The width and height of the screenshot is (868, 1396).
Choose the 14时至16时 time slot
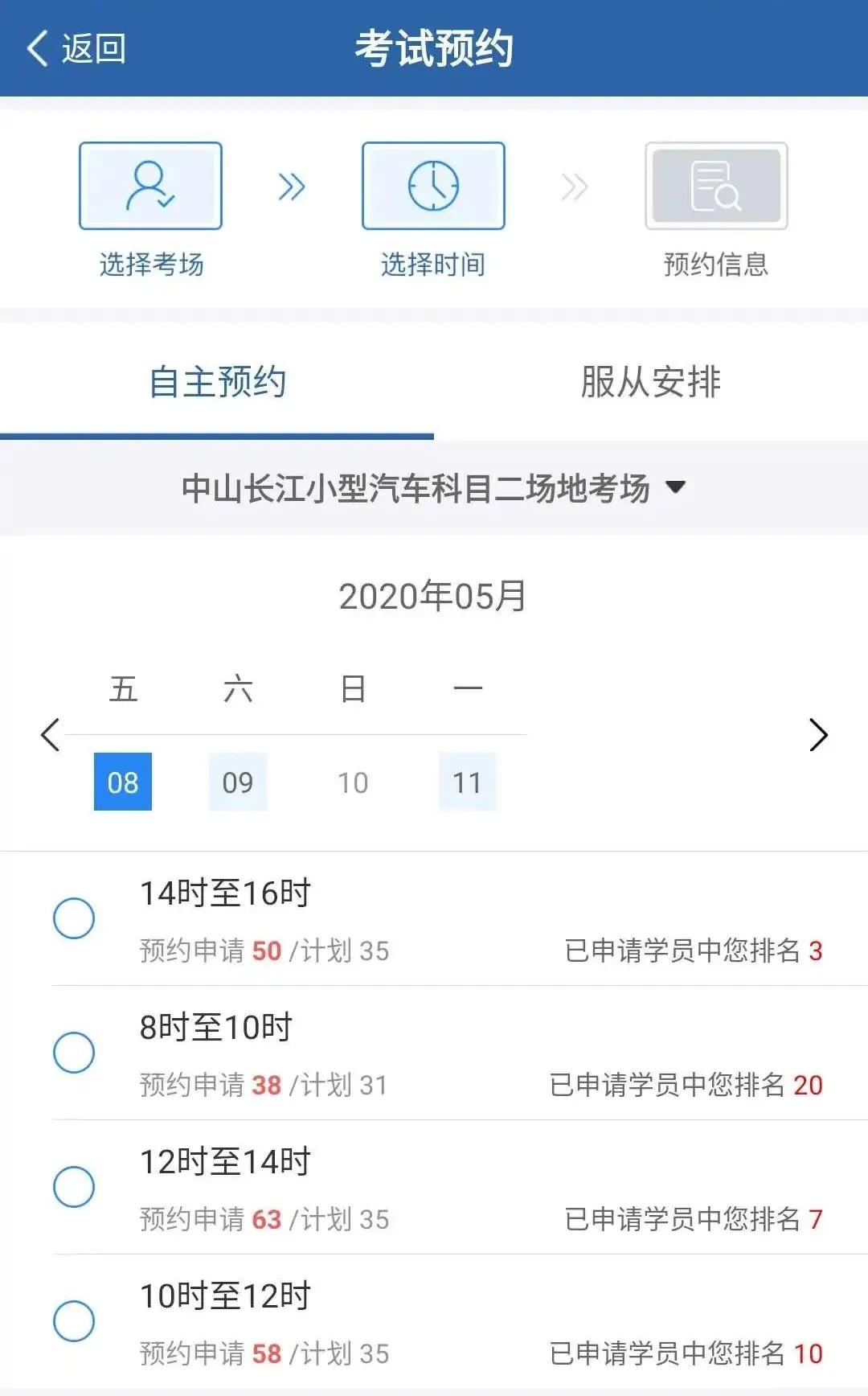click(74, 918)
